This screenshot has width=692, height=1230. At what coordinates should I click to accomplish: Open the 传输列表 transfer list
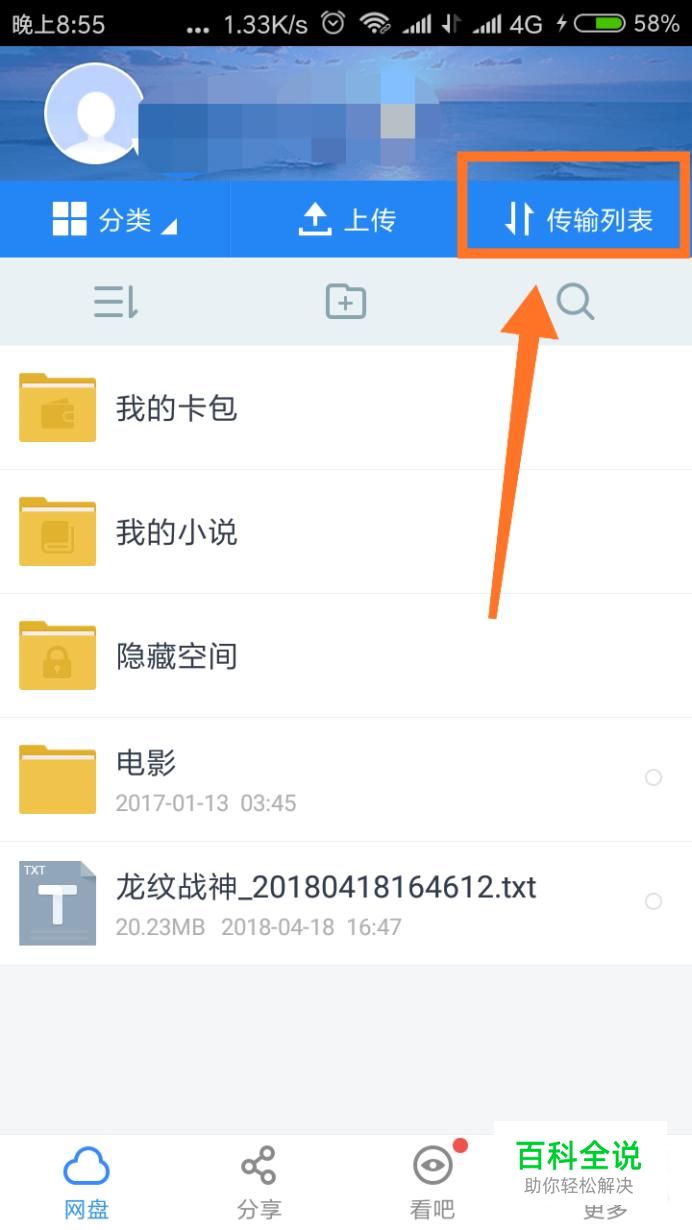point(577,219)
